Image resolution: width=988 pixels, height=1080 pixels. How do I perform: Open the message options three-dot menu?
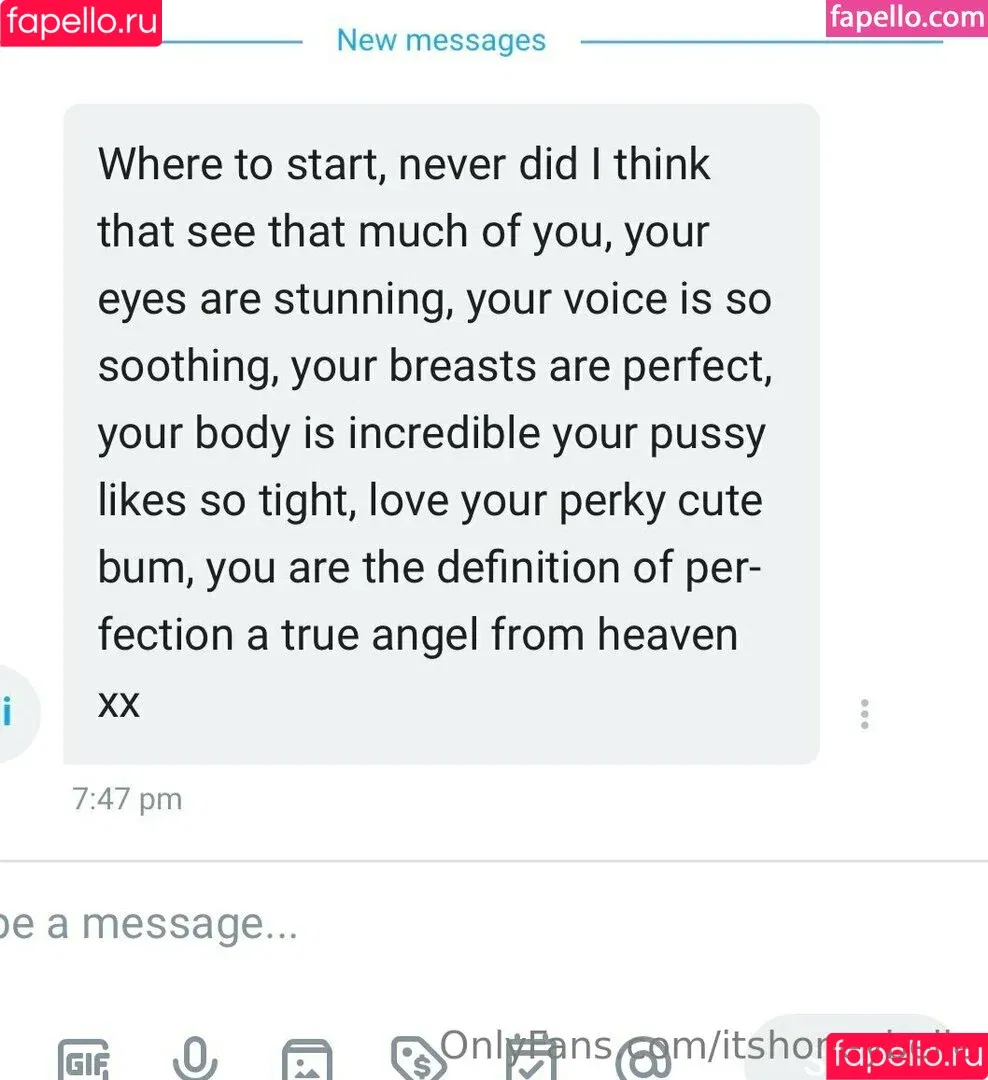pyautogui.click(x=864, y=714)
